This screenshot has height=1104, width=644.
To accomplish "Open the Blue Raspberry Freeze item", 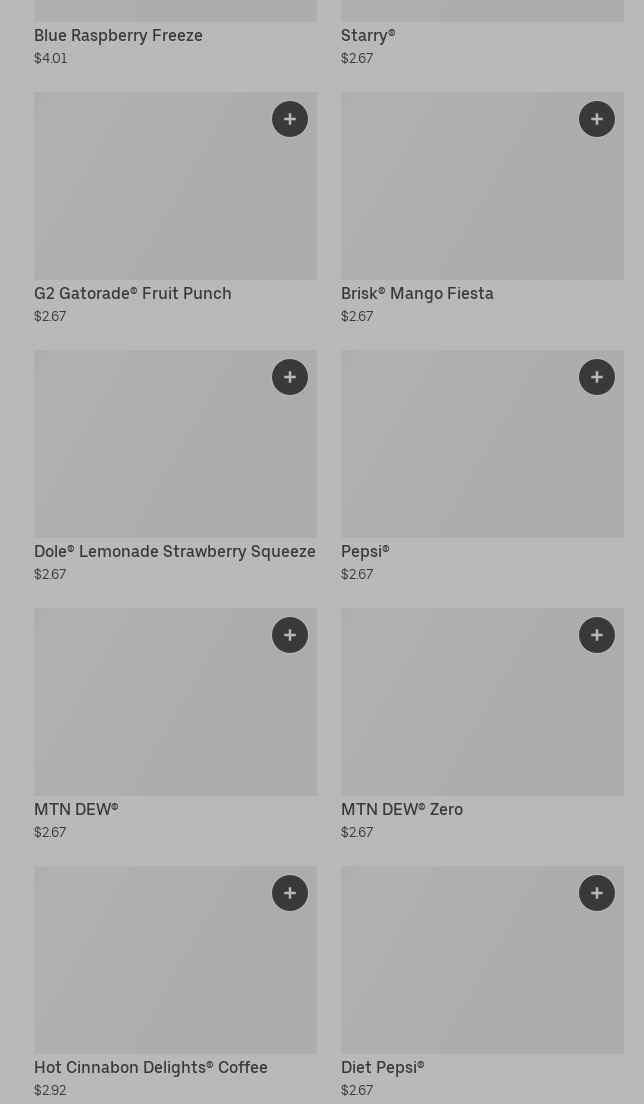I will pos(118,35).
